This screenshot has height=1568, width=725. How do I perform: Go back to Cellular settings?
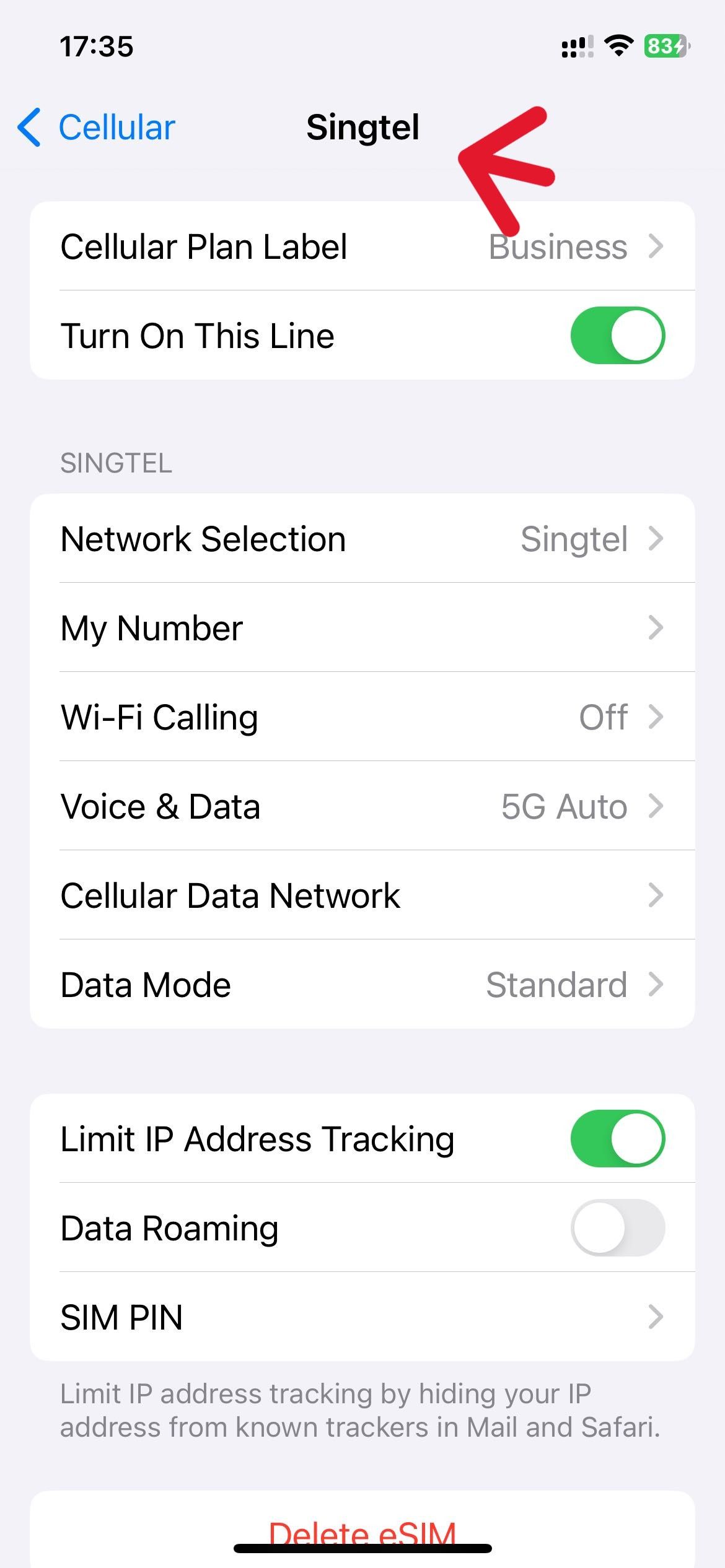(97, 128)
